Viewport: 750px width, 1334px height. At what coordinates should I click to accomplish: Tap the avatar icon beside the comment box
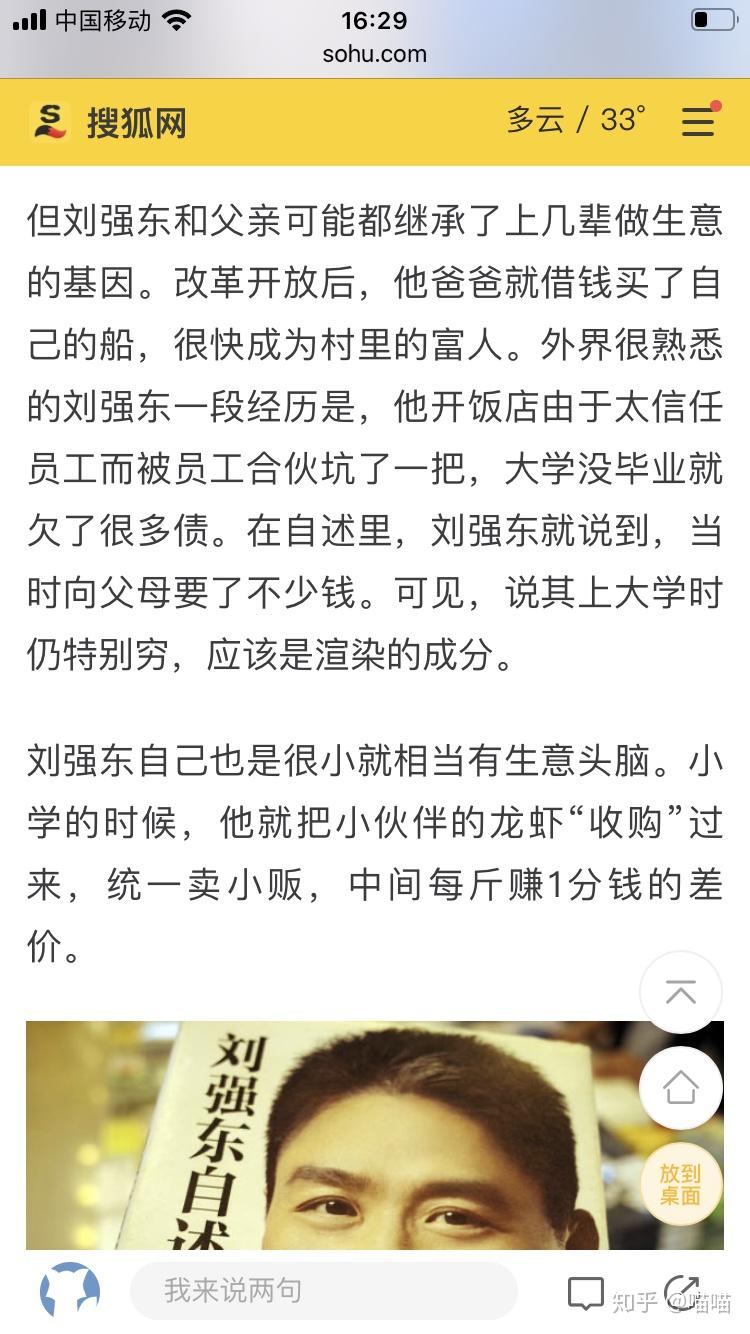tap(70, 1290)
